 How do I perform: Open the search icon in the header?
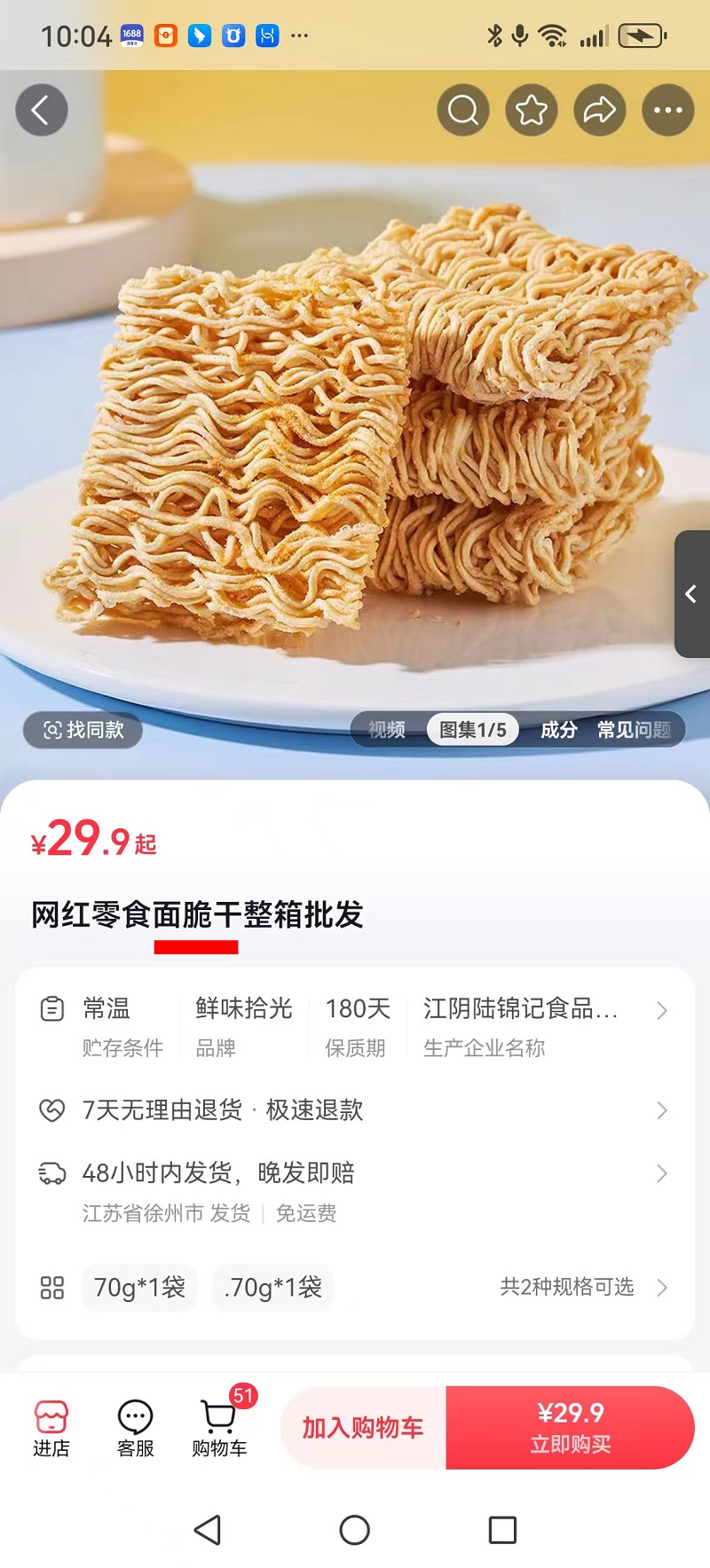tap(462, 111)
